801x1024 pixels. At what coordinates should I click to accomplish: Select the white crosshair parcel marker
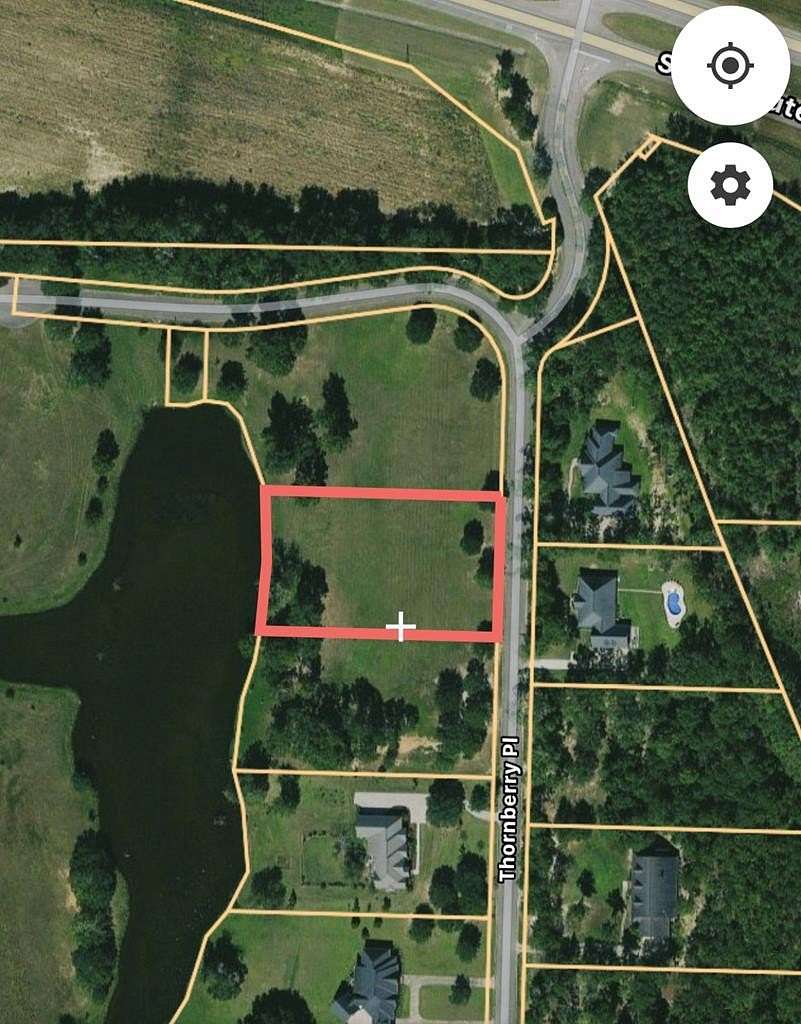tap(400, 626)
